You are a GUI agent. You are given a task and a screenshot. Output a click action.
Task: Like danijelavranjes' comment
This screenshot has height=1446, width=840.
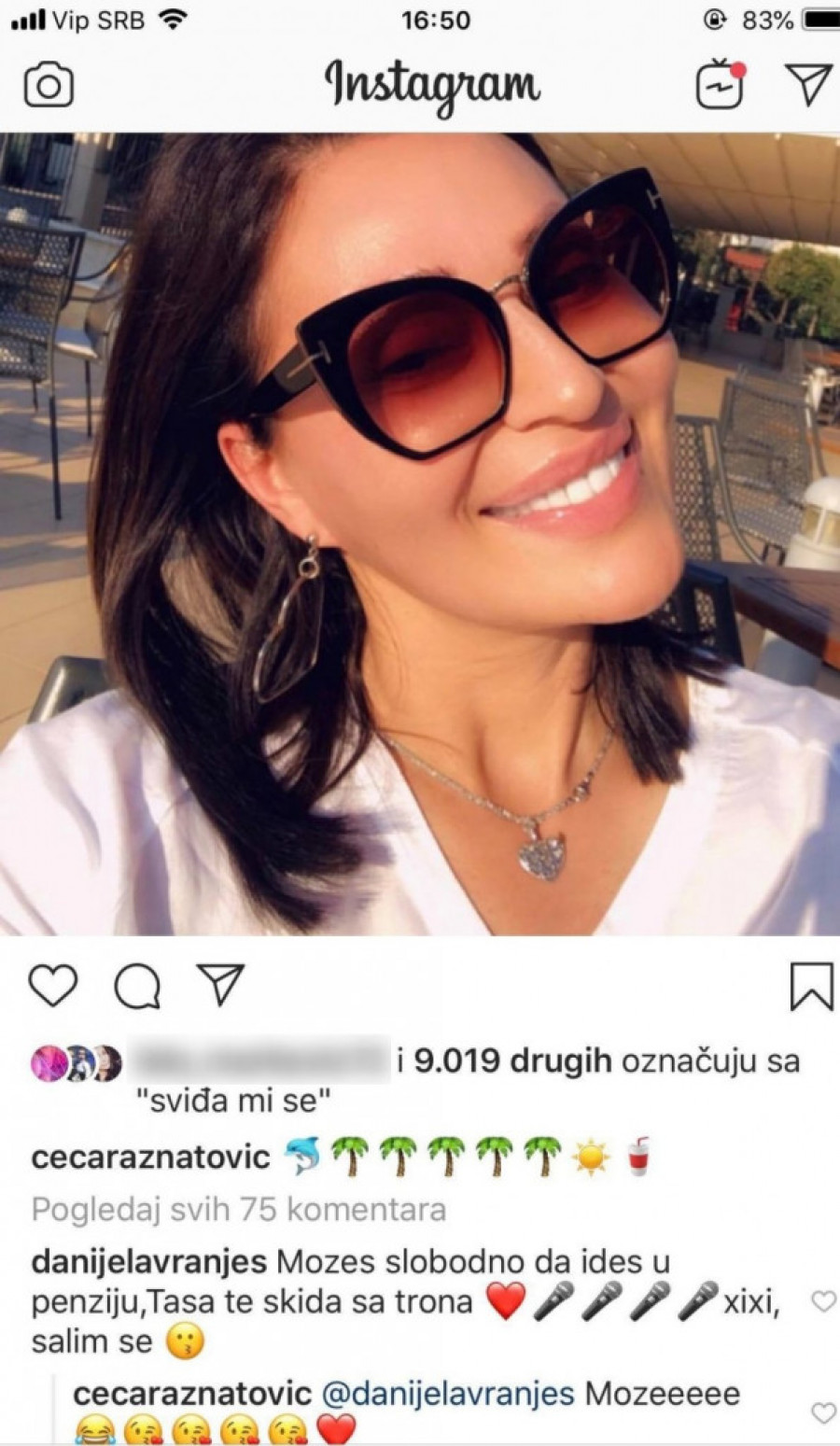[x=822, y=1301]
